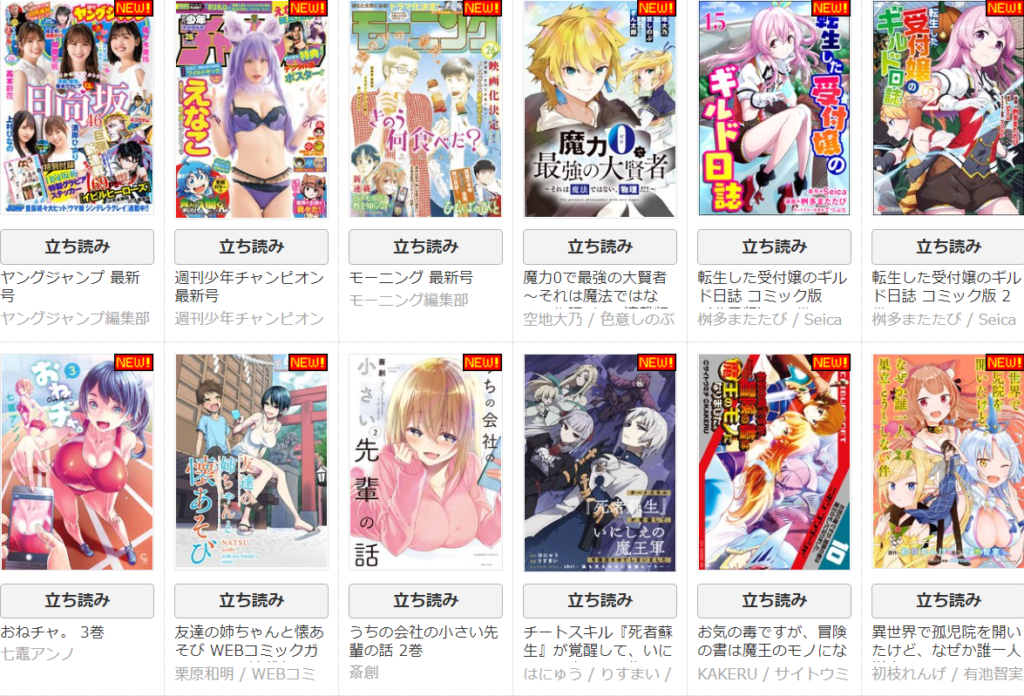Open 転生した受付嬢のギルド日誌 コミック版 2 cover
The height and width of the screenshot is (696, 1024).
tap(947, 108)
